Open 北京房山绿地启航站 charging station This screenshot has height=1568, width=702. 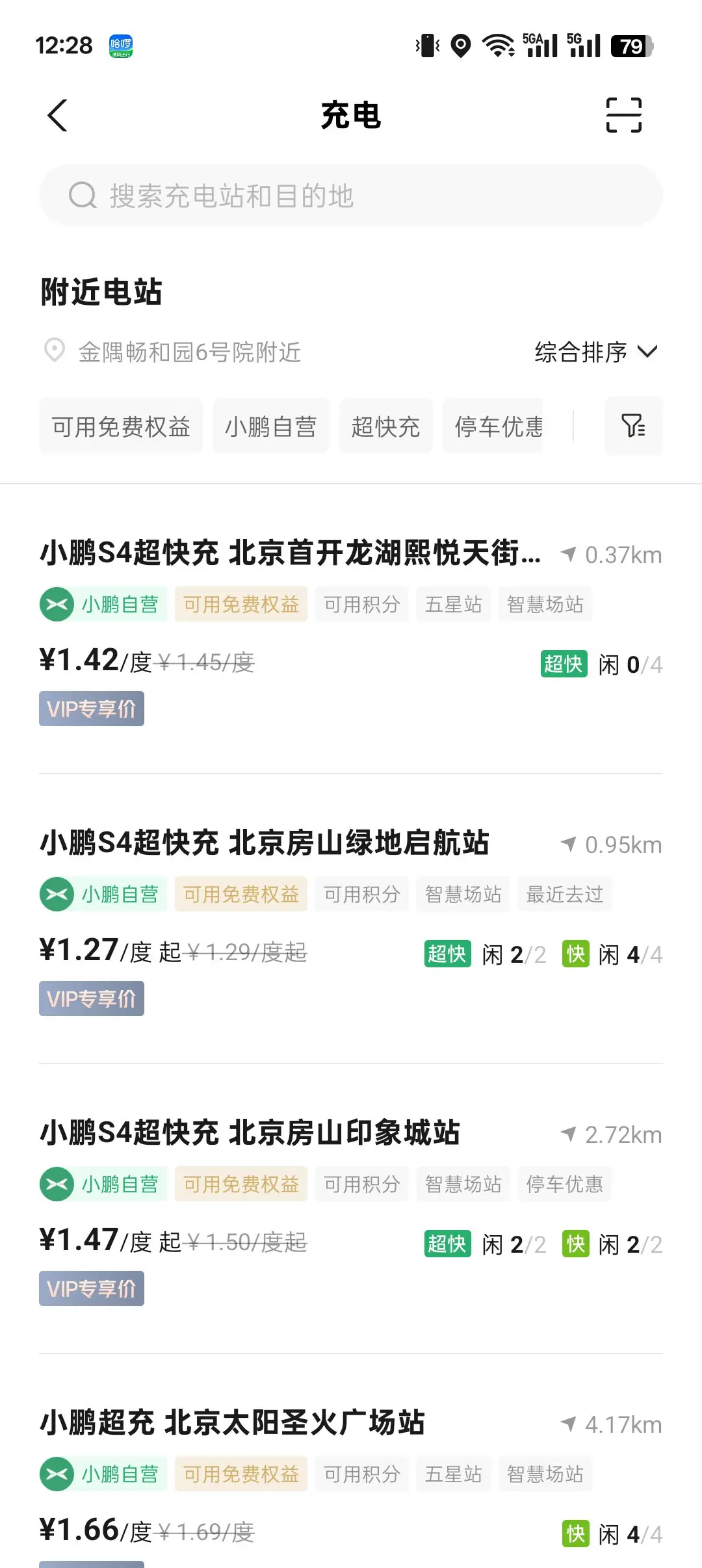pos(351,919)
